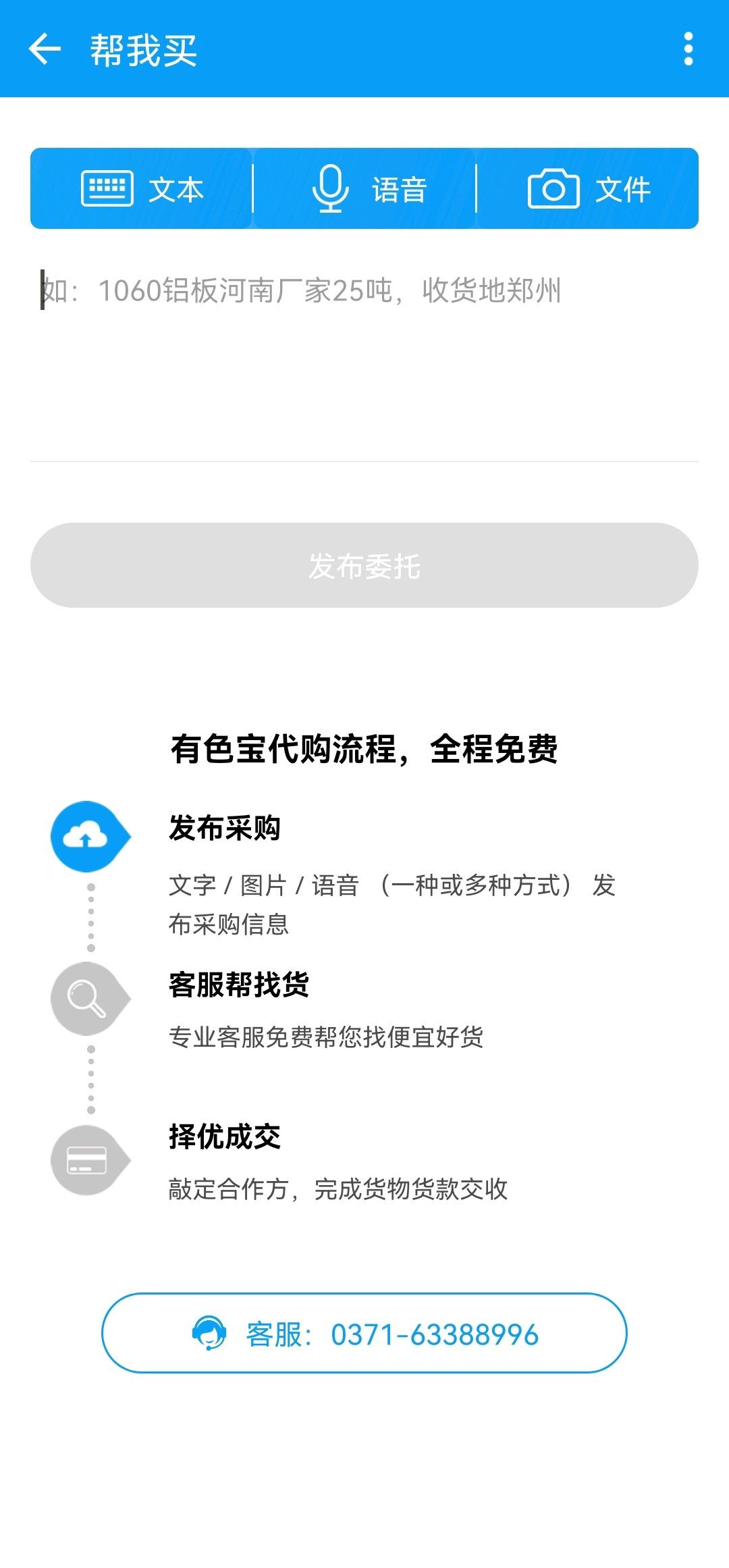
Task: Call customer service 0371-63388996
Action: (364, 1334)
